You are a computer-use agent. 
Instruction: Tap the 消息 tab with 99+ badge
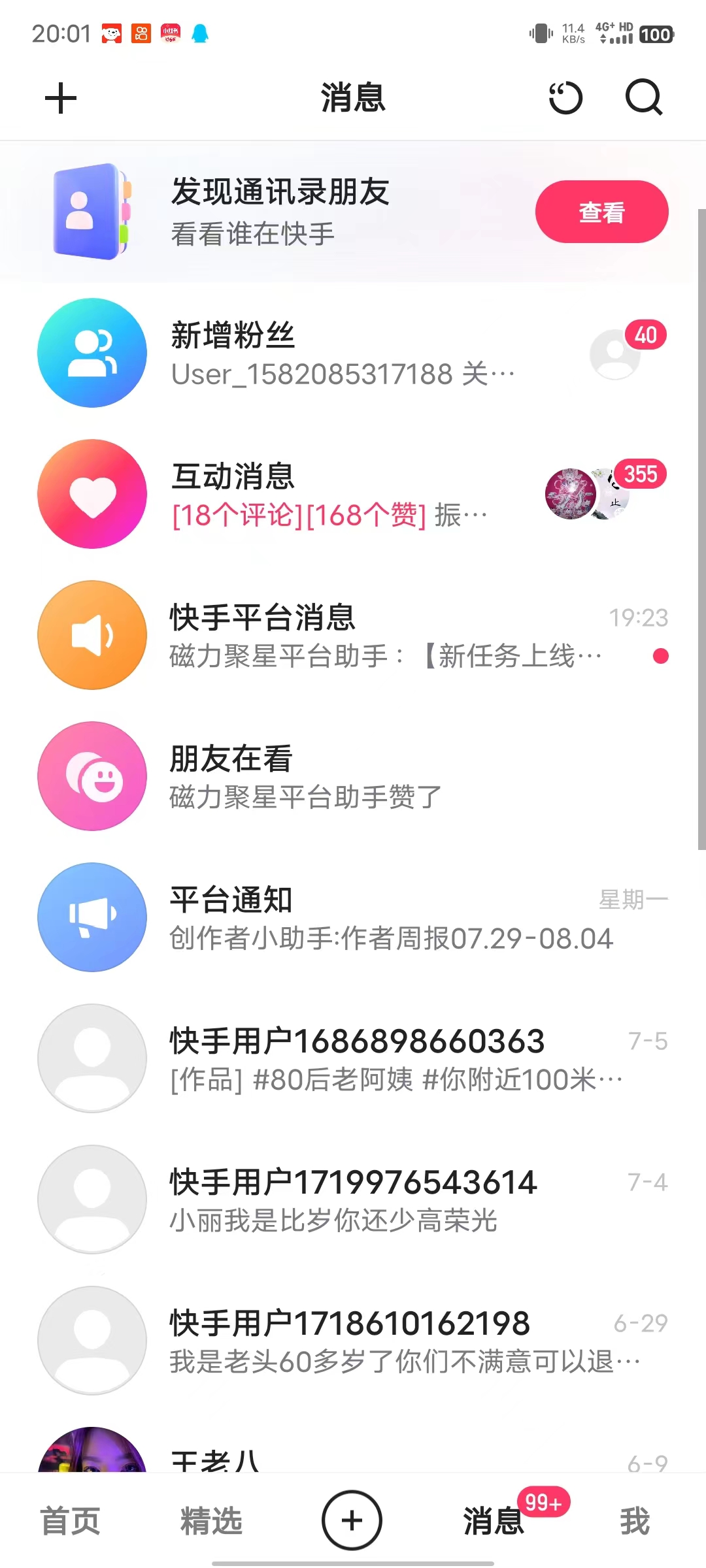tap(494, 1522)
